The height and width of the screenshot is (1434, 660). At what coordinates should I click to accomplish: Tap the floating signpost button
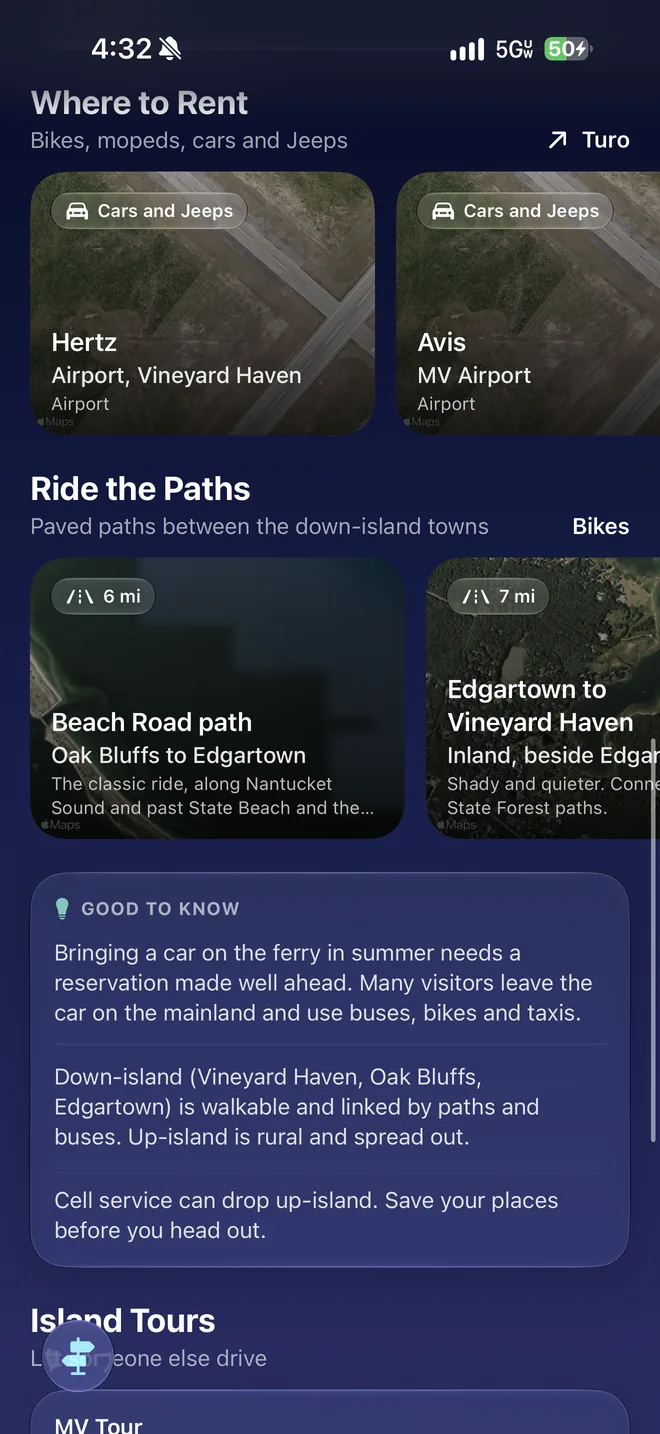pos(78,1357)
